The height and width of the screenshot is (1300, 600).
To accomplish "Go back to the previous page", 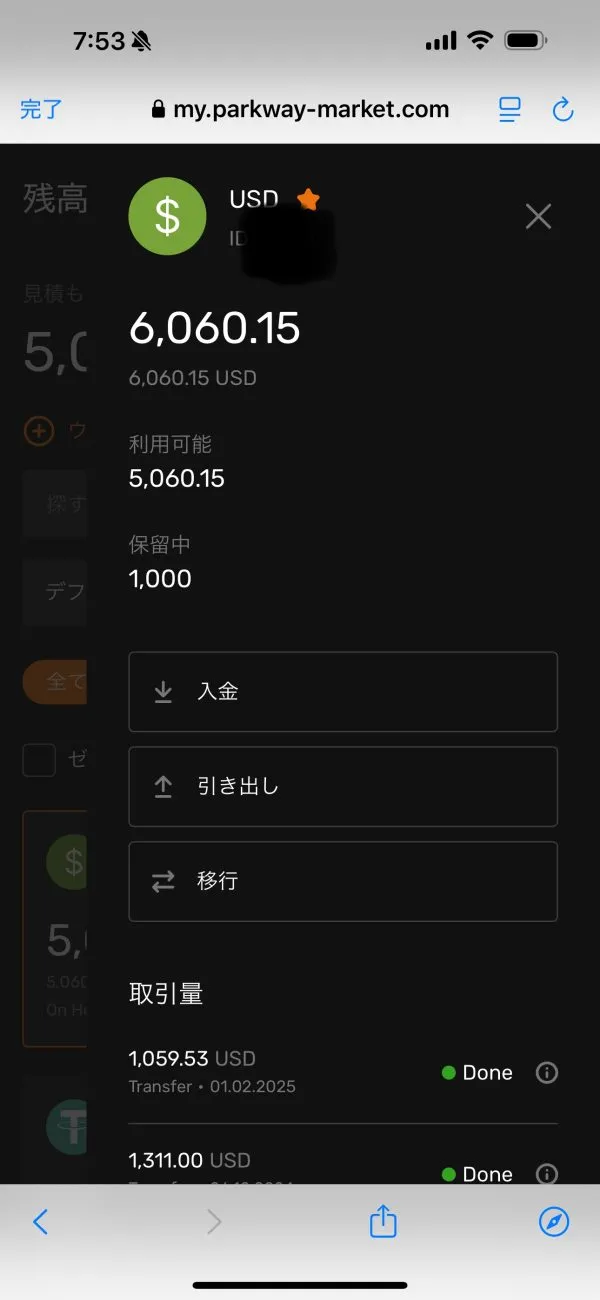I will point(41,1221).
